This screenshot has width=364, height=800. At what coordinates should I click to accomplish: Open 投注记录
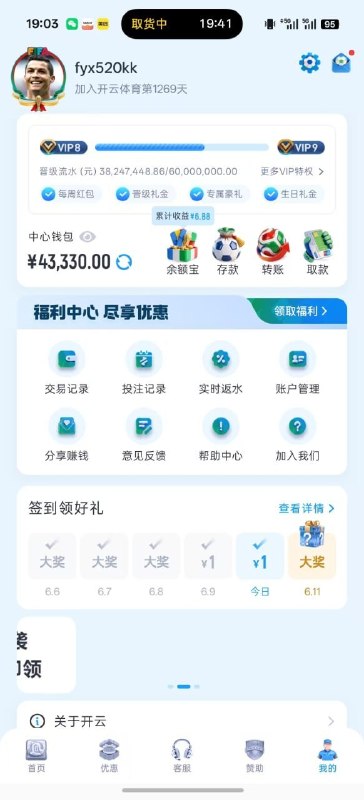(144, 368)
